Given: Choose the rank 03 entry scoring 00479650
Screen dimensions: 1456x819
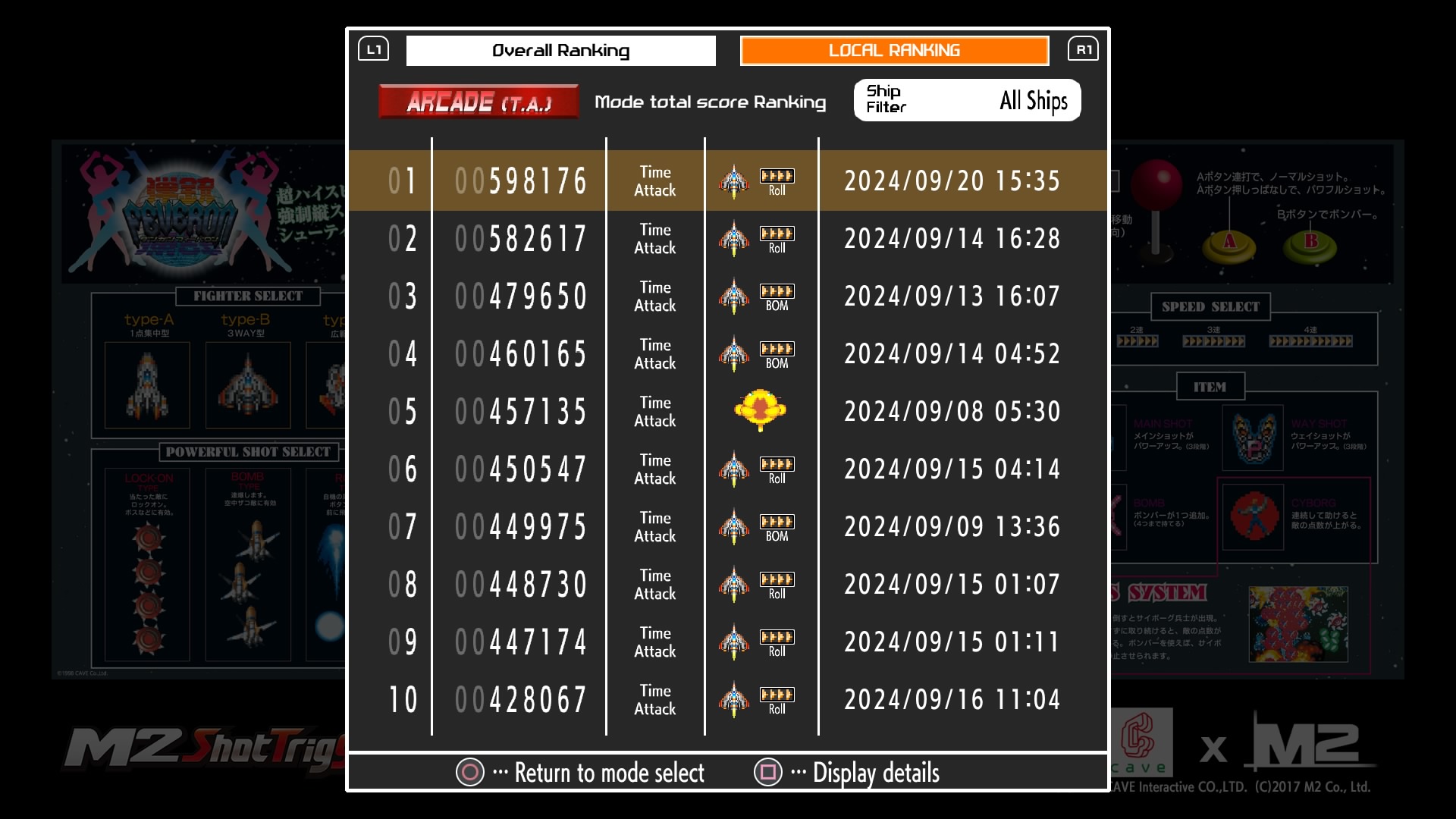Looking at the screenshot, I should 727,296.
